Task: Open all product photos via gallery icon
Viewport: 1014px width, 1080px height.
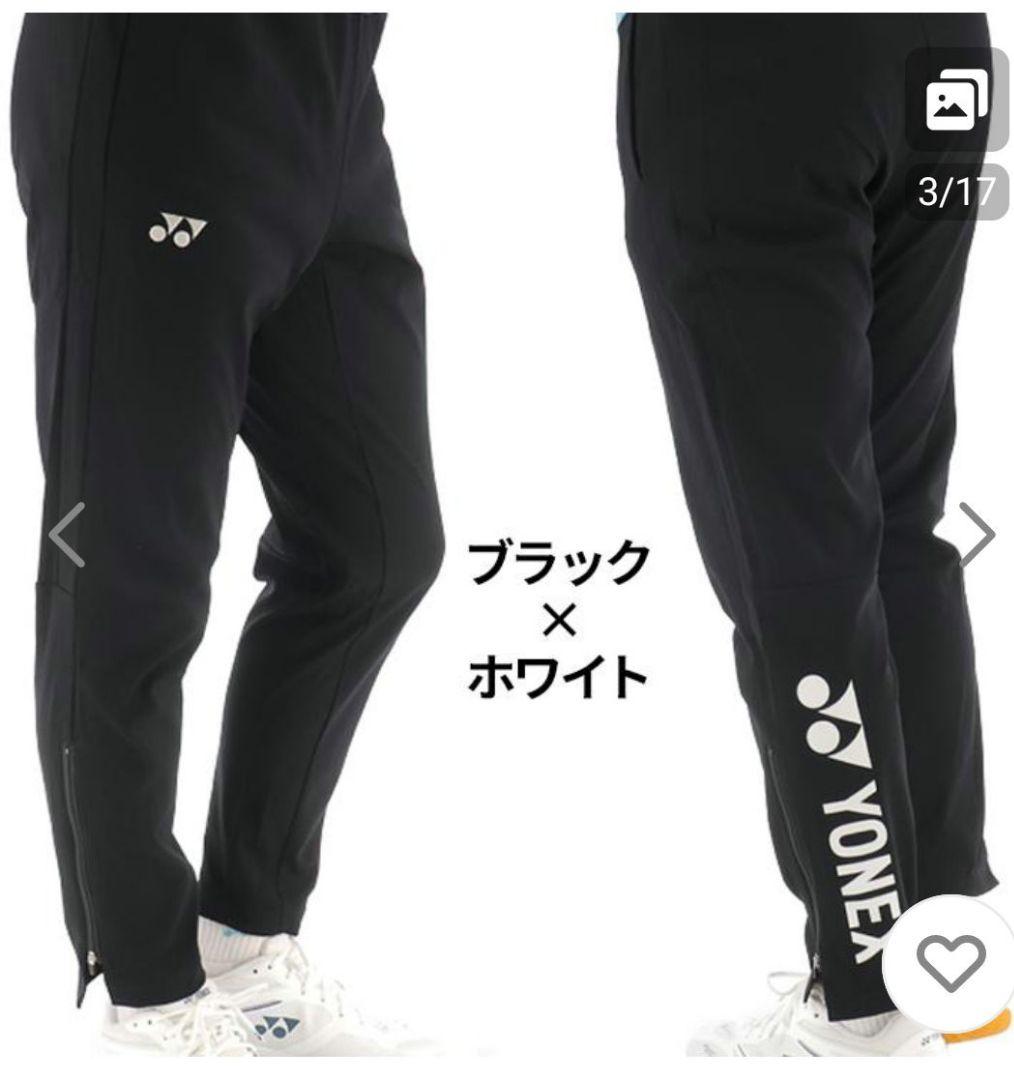Action: coord(959,100)
